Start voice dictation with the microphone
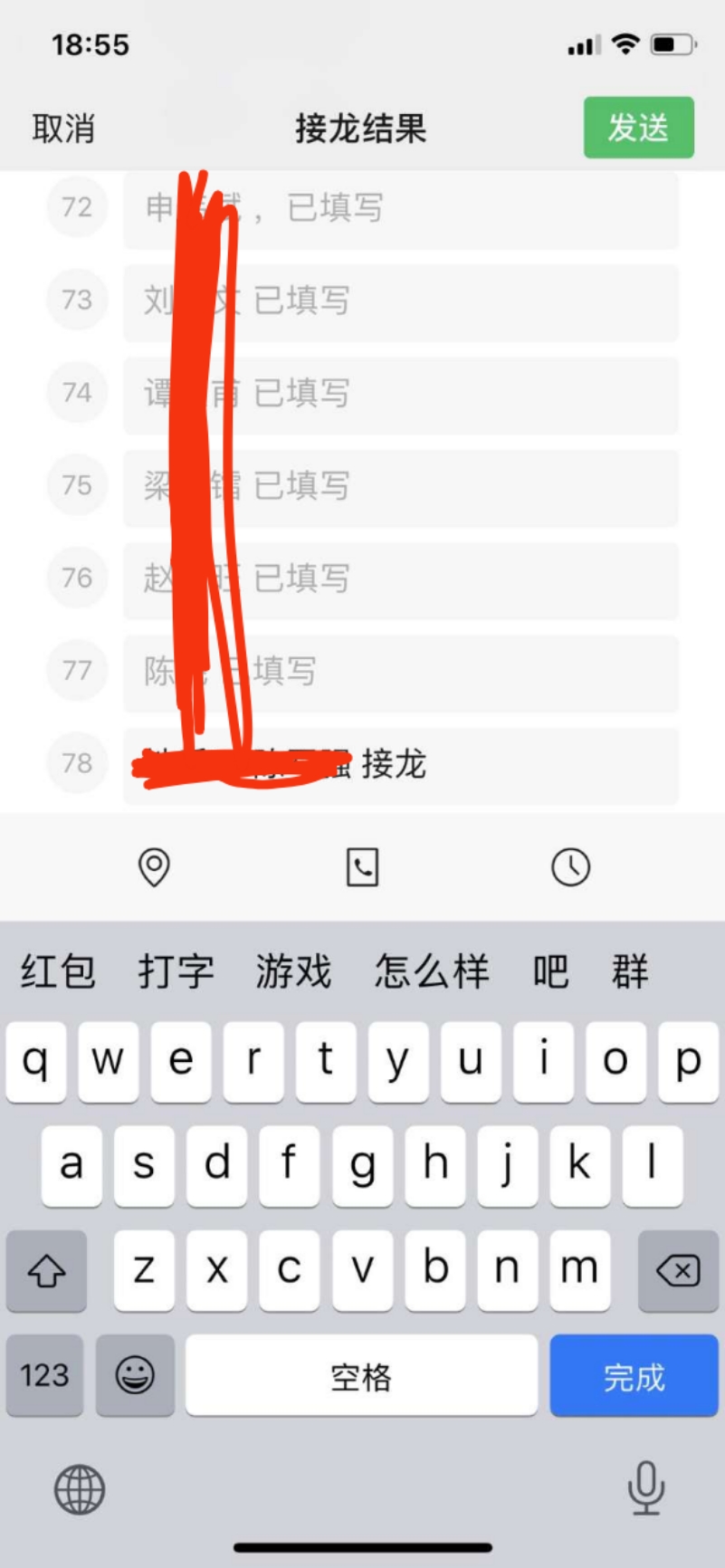Viewport: 725px width, 1568px height. point(645,1487)
